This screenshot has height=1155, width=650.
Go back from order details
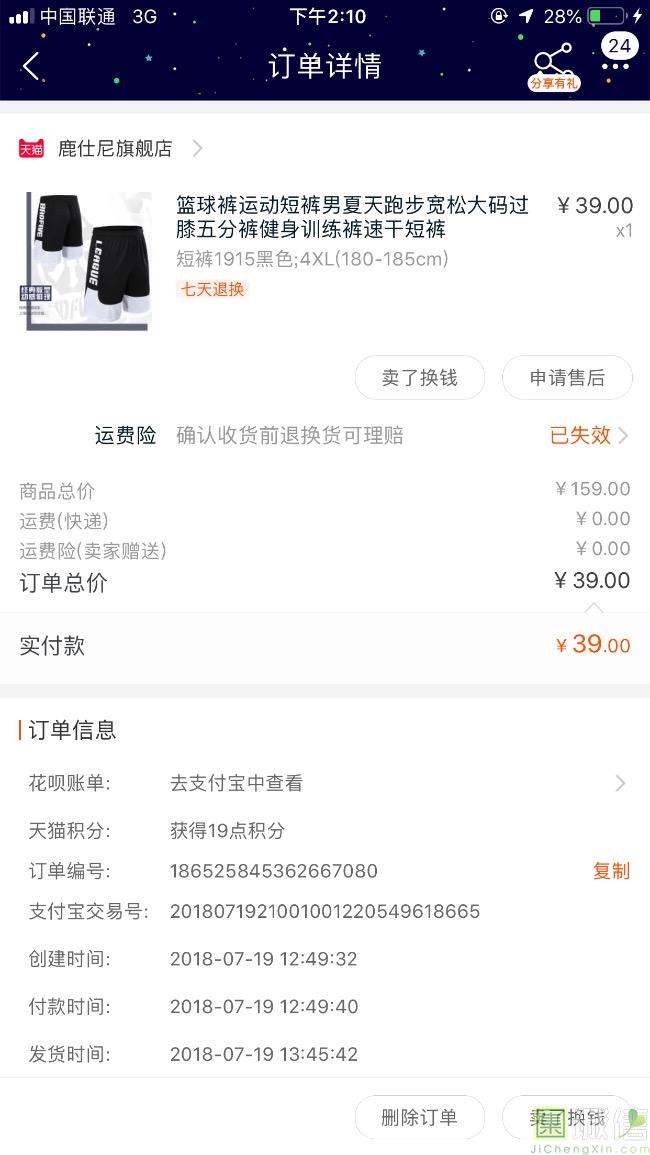tap(31, 66)
